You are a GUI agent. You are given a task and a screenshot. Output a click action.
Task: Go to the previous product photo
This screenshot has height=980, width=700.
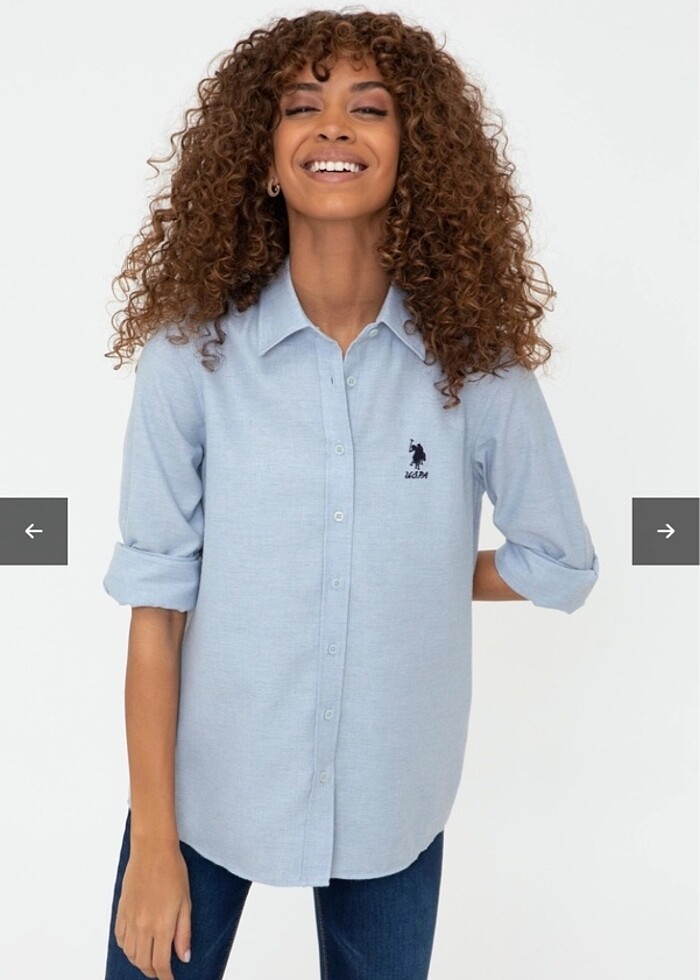pos(34,531)
